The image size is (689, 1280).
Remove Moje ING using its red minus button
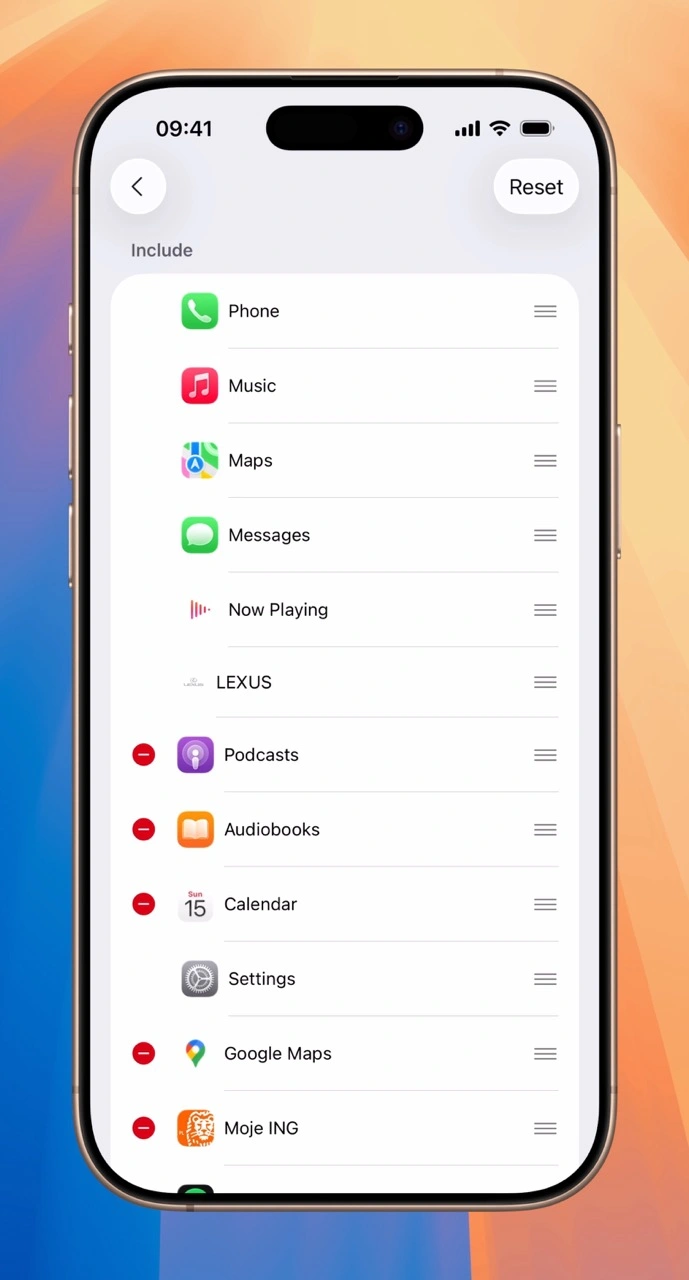pyautogui.click(x=144, y=1128)
